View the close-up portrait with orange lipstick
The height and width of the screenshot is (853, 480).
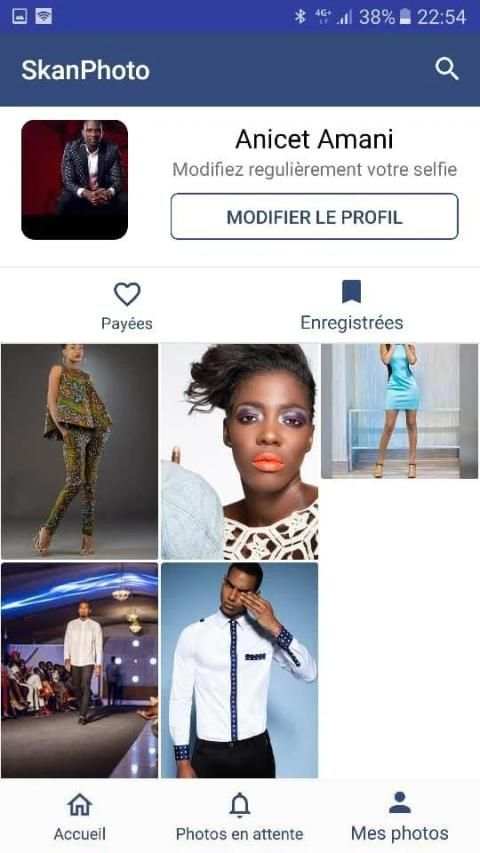click(239, 452)
